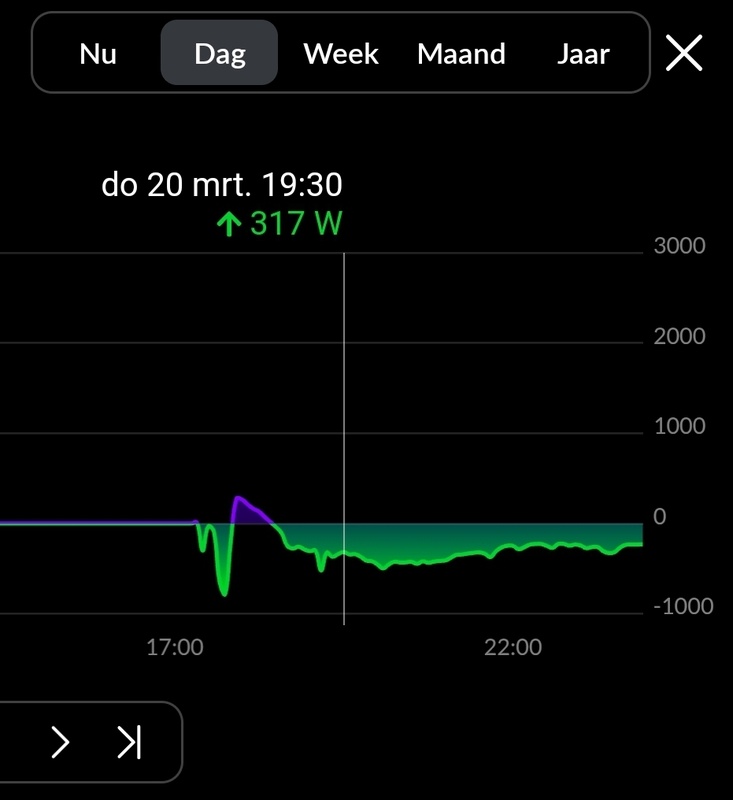
Task: Open the Jaar view
Action: tap(583, 53)
